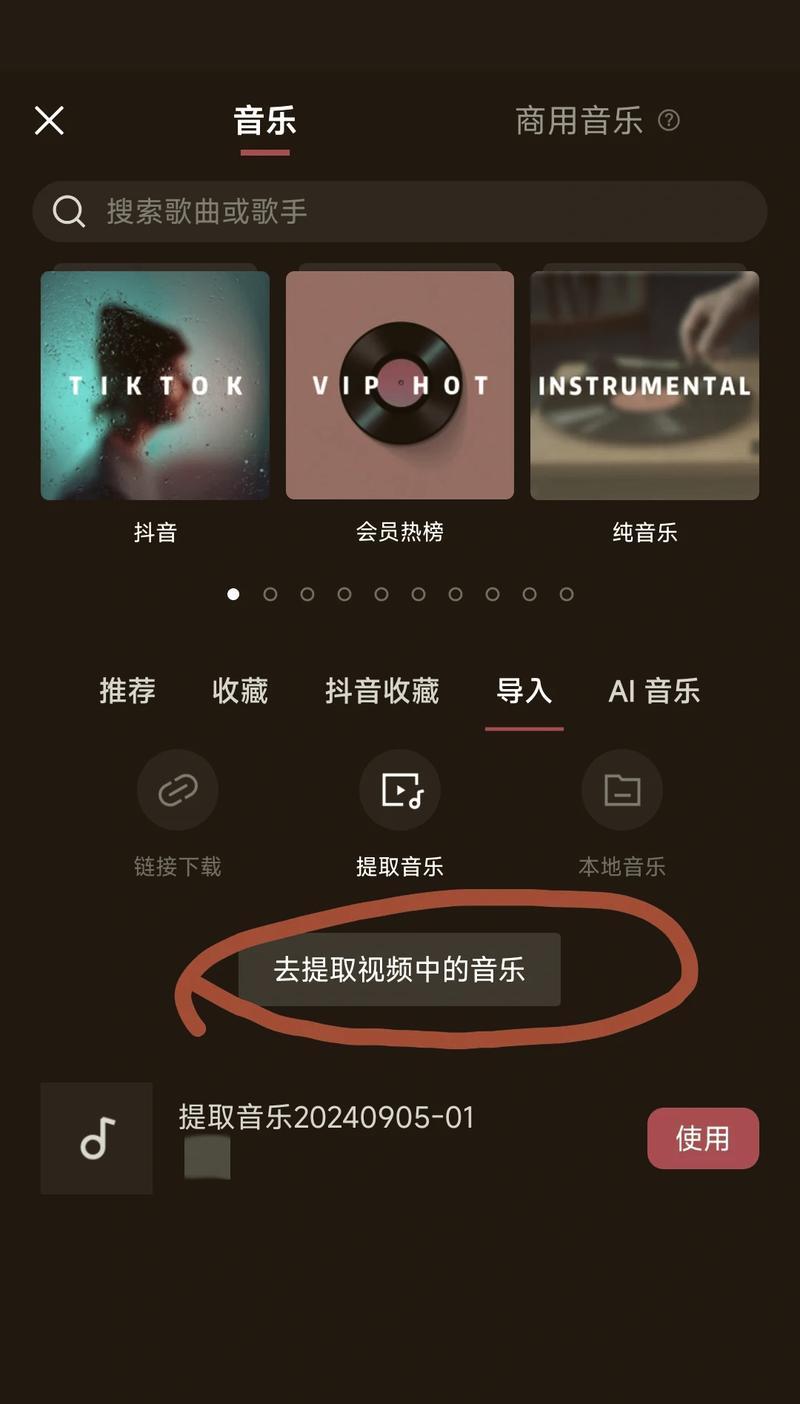This screenshot has height=1404, width=800.
Task: Choose 本地音乐 import option
Action: (622, 791)
